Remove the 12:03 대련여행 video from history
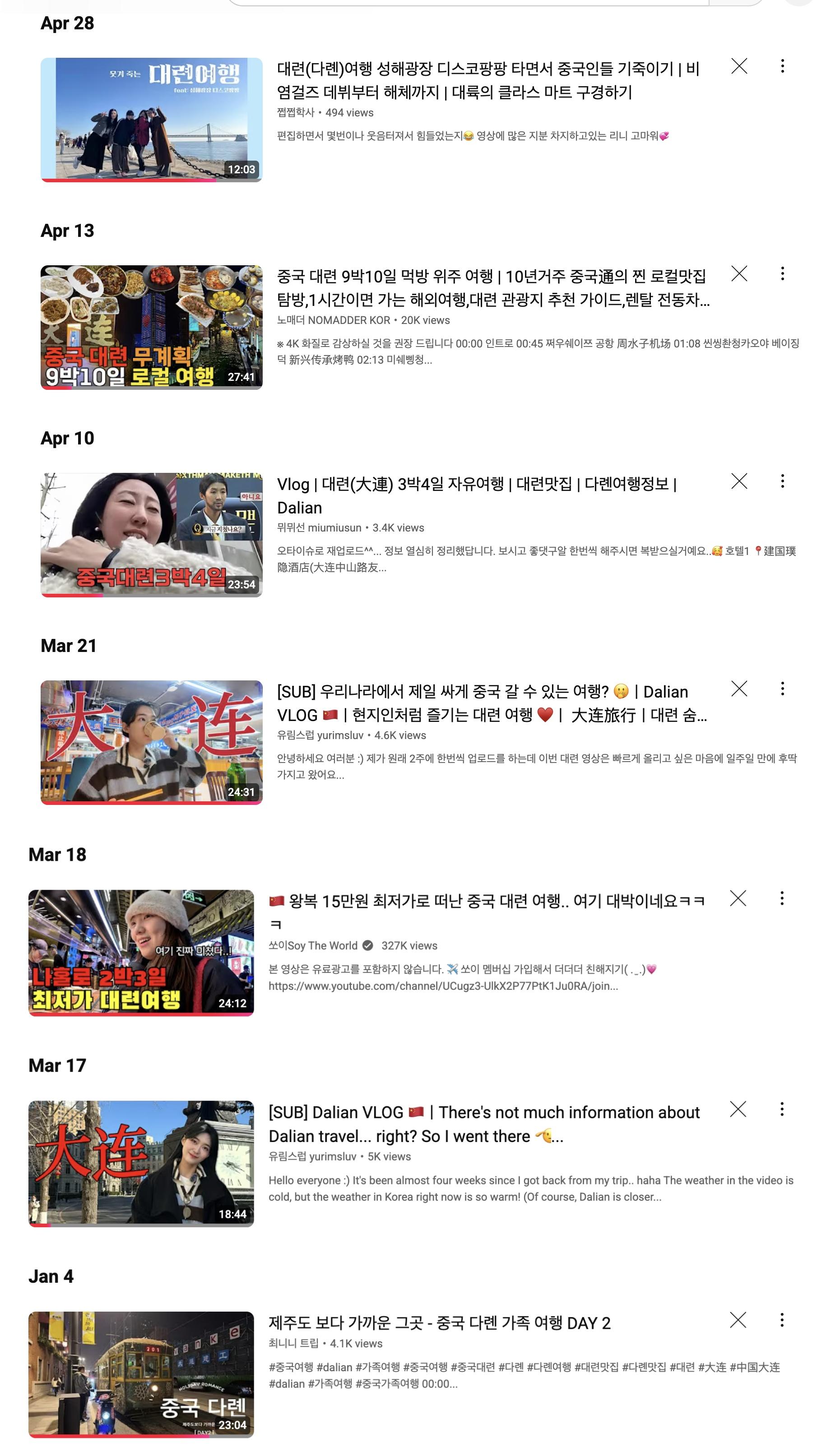 (x=738, y=66)
